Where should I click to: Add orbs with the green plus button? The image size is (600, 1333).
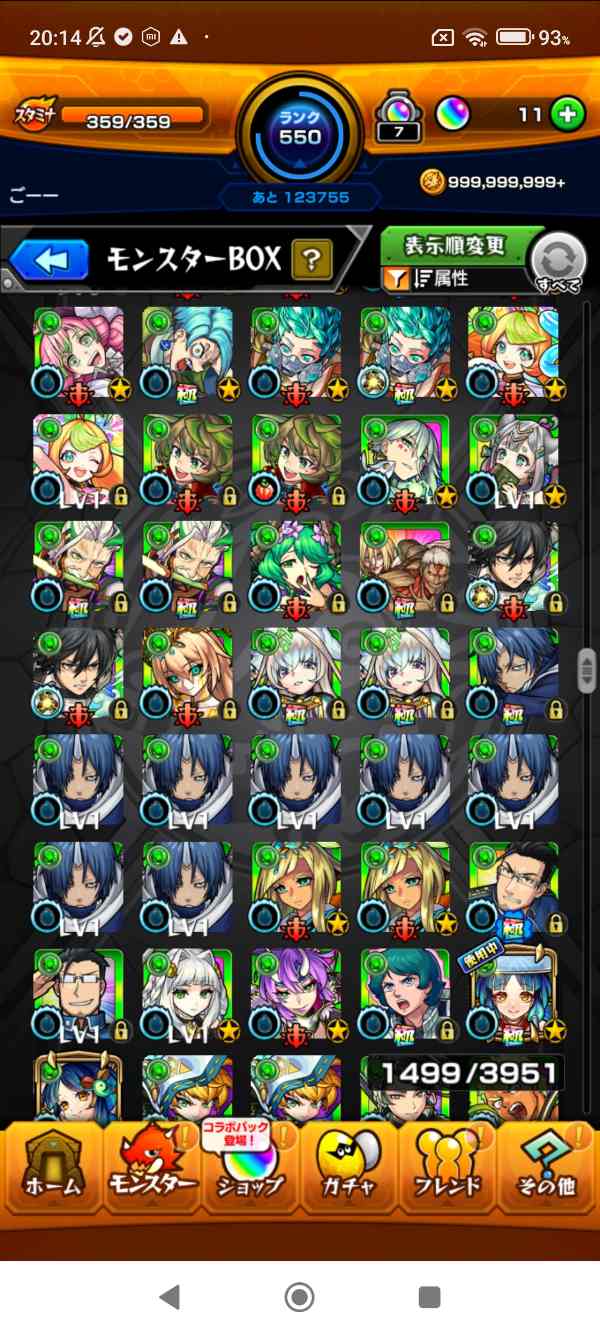point(567,115)
